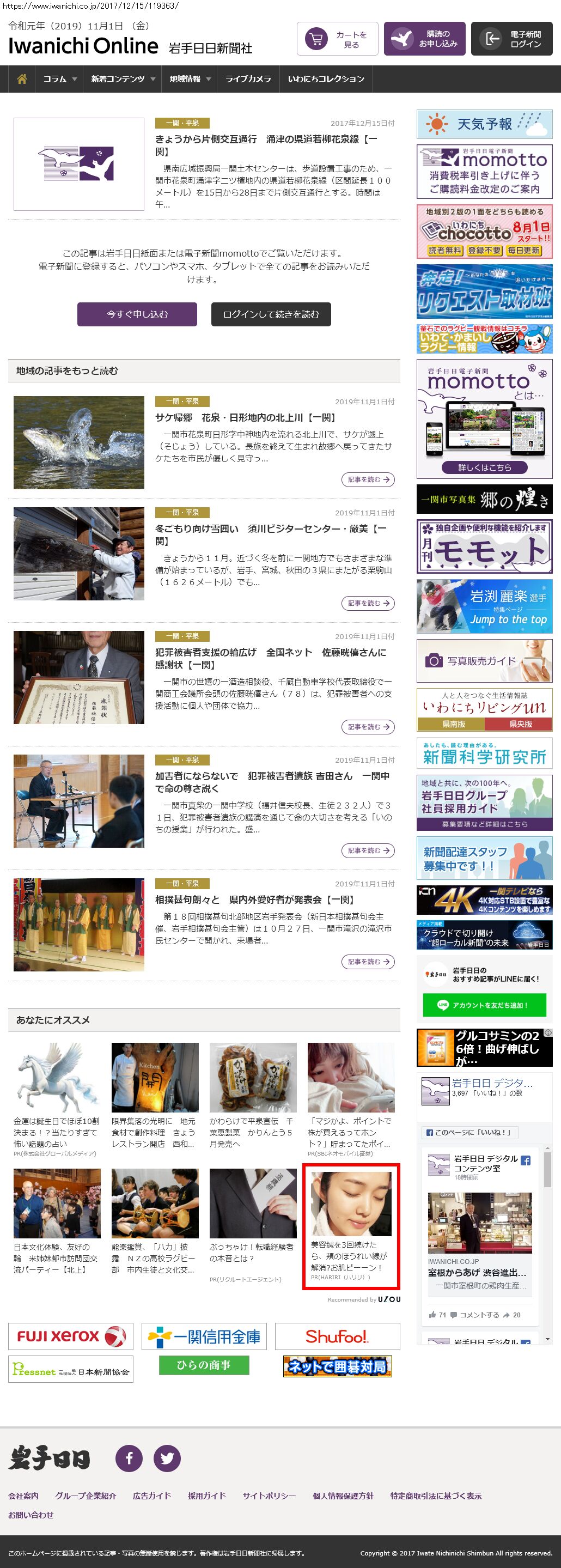Viewport: 561px width, 1568px height.
Task: Open the 美容鍼を3回続けたら recommended item
Action: (351, 1226)
